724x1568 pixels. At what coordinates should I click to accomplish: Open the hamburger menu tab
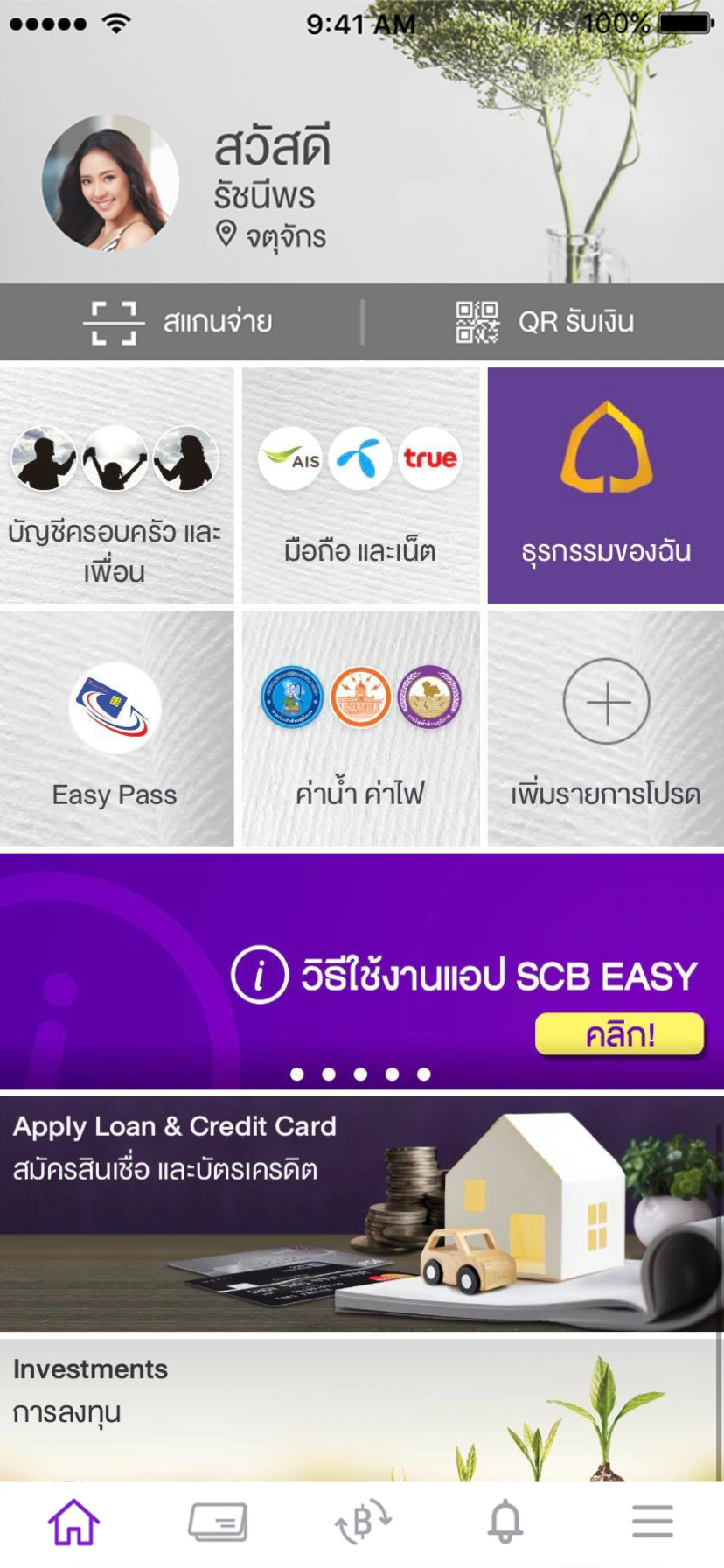pos(652,1522)
